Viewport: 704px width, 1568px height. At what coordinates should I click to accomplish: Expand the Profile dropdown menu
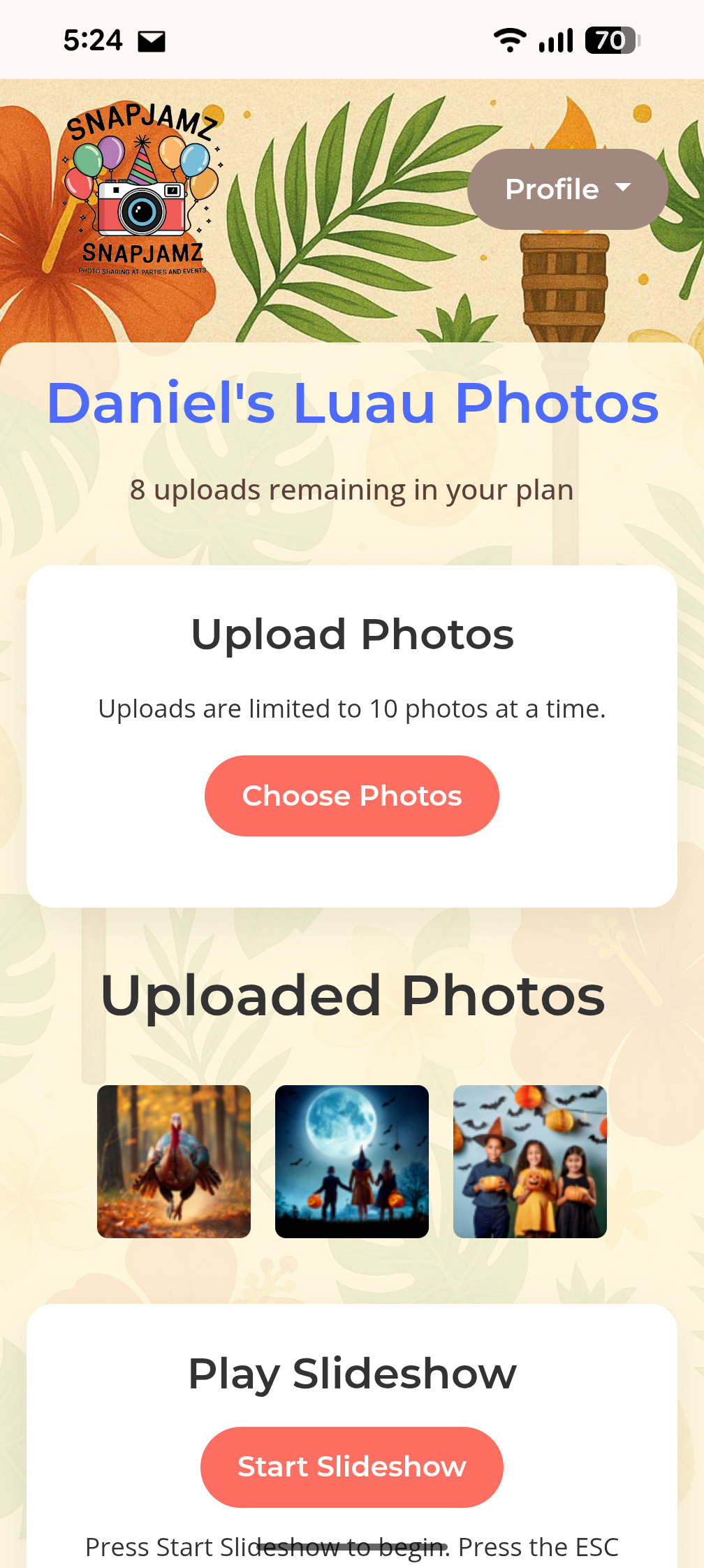point(567,189)
